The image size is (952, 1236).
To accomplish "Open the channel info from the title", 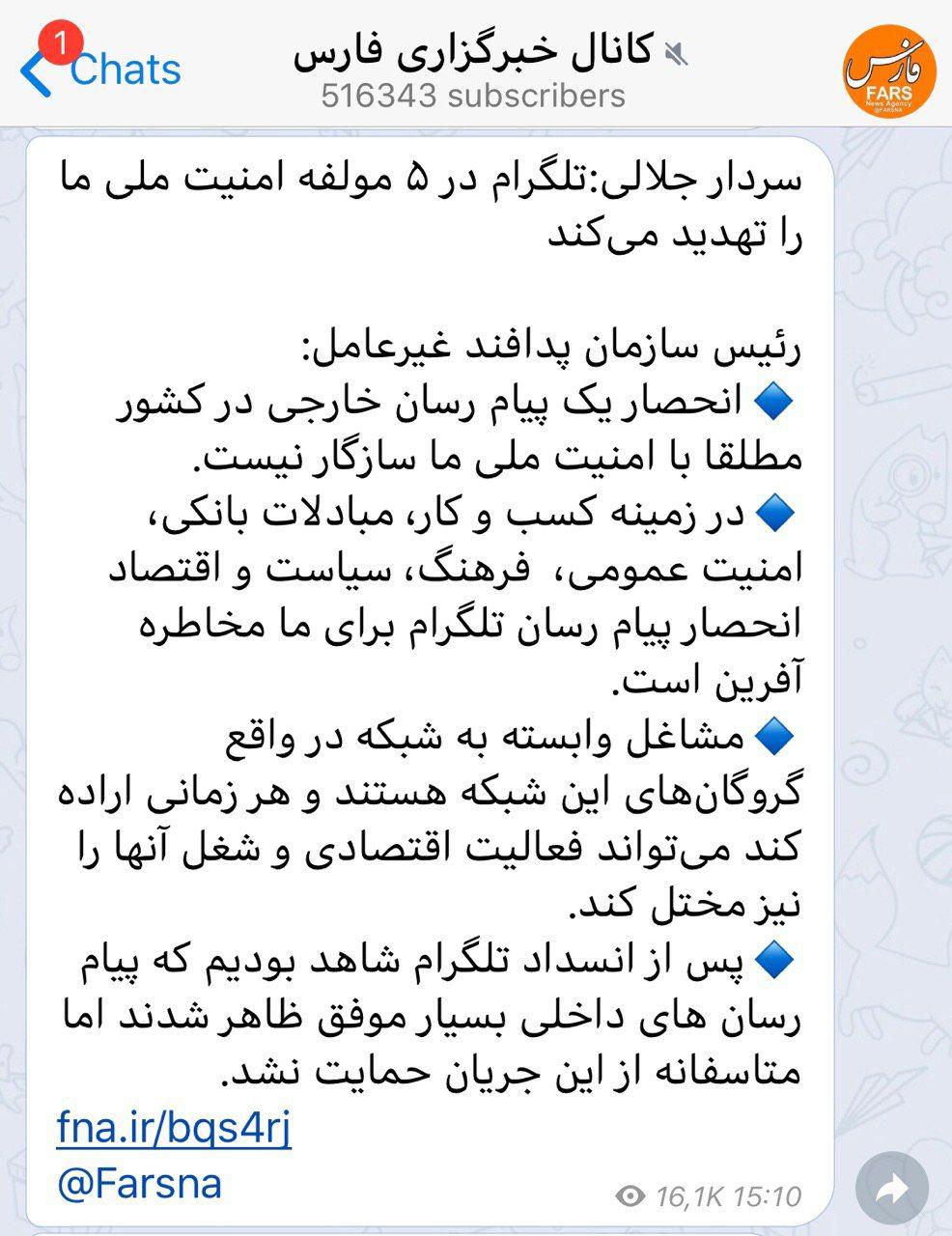I will tap(473, 53).
